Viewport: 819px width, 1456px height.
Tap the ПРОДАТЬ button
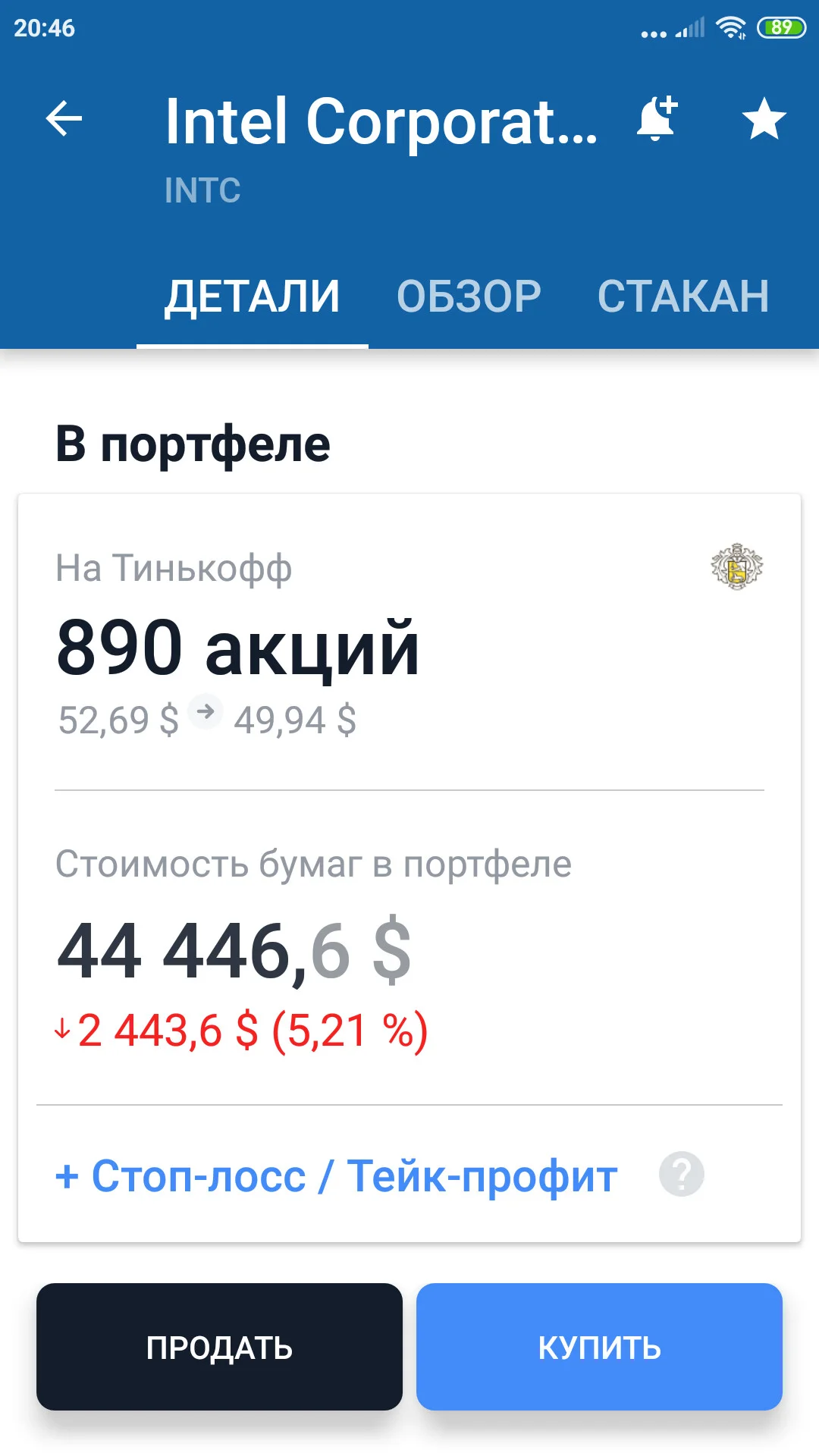coord(219,1347)
